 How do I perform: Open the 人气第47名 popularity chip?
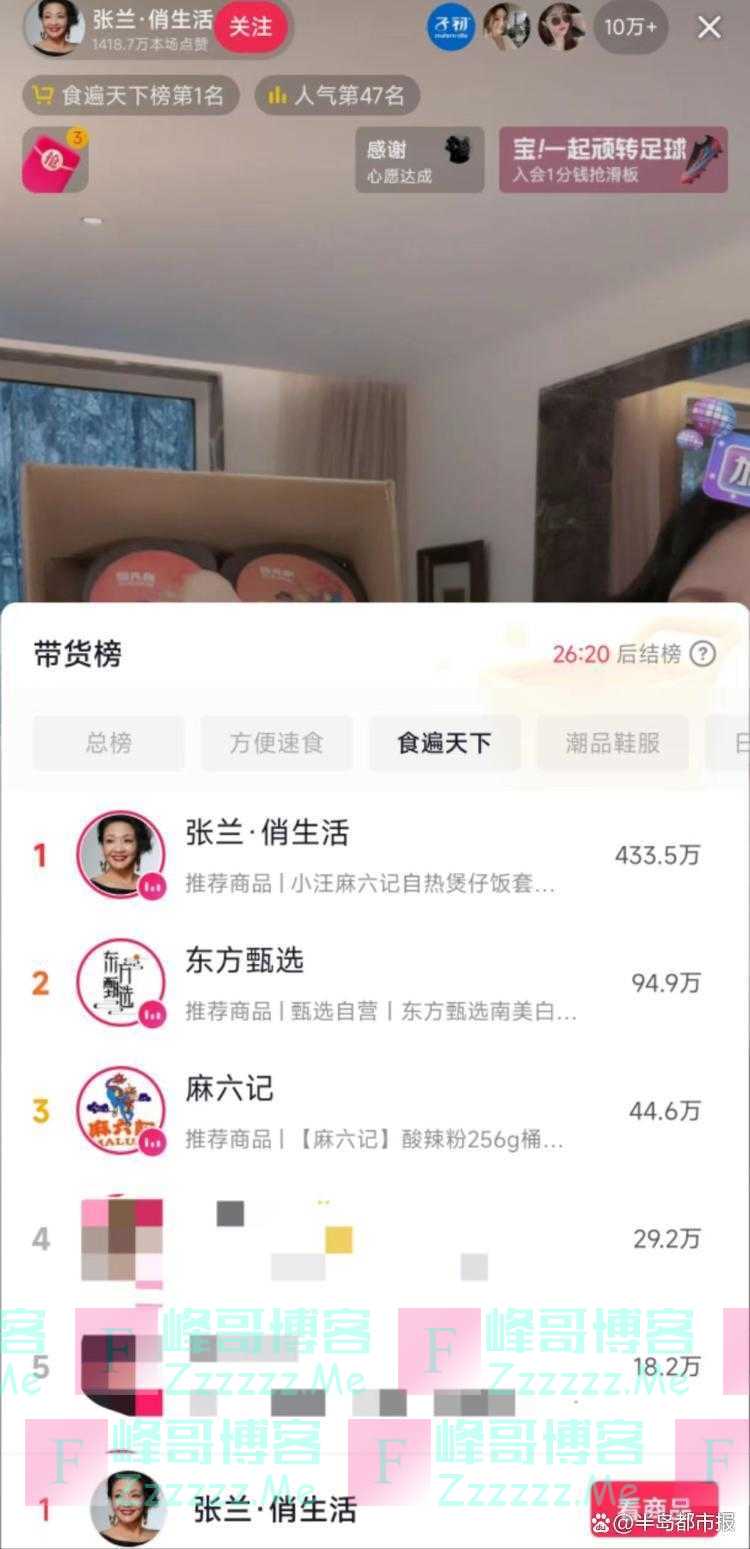[x=337, y=96]
